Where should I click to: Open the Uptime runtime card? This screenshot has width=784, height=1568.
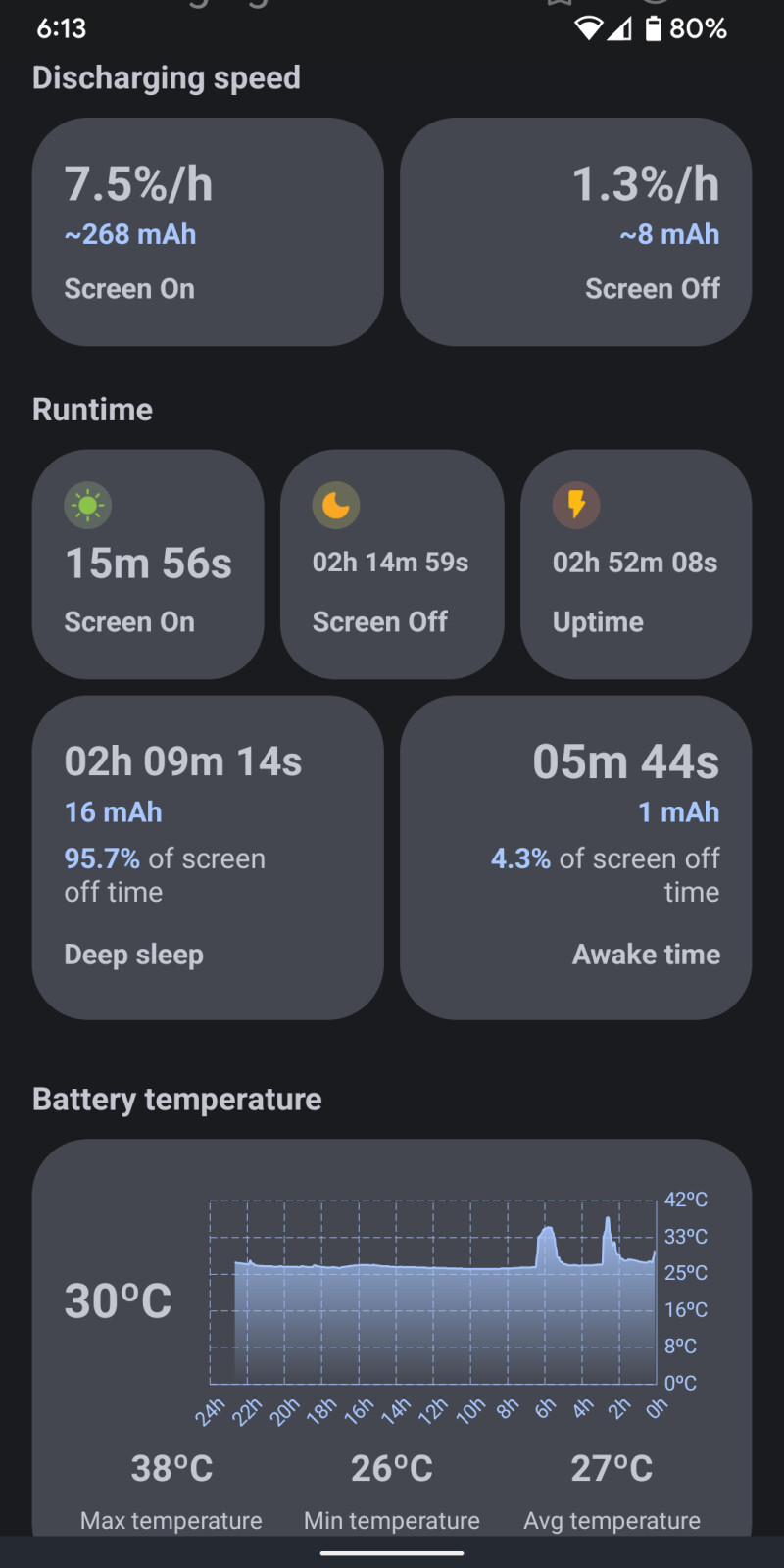635,564
